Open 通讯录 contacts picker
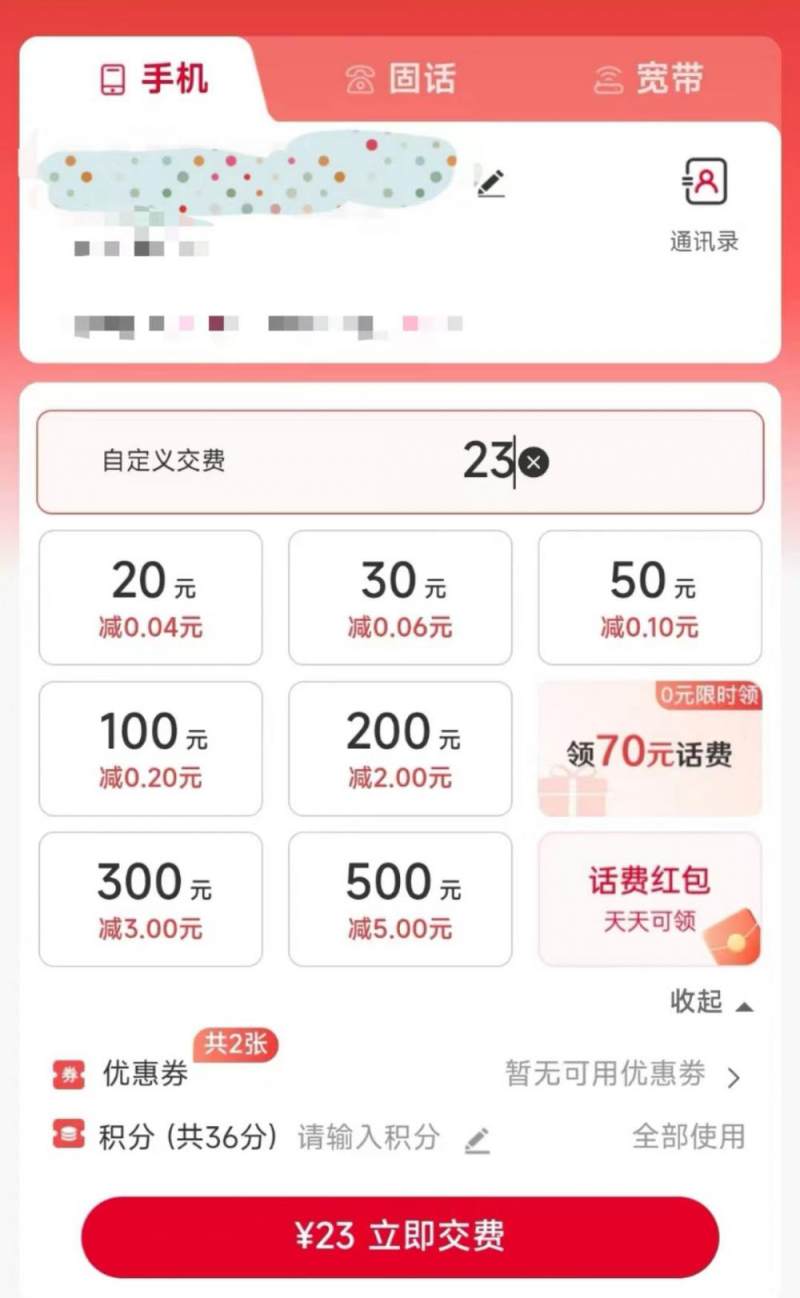Viewport: 800px width, 1298px height. tap(704, 203)
